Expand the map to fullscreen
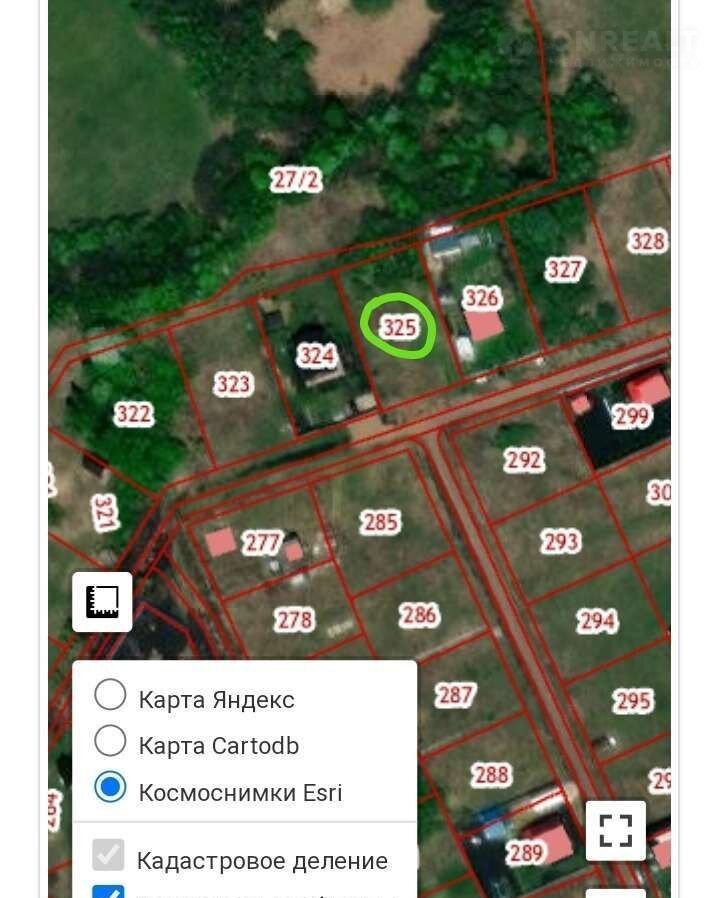This screenshot has height=898, width=720. point(615,830)
